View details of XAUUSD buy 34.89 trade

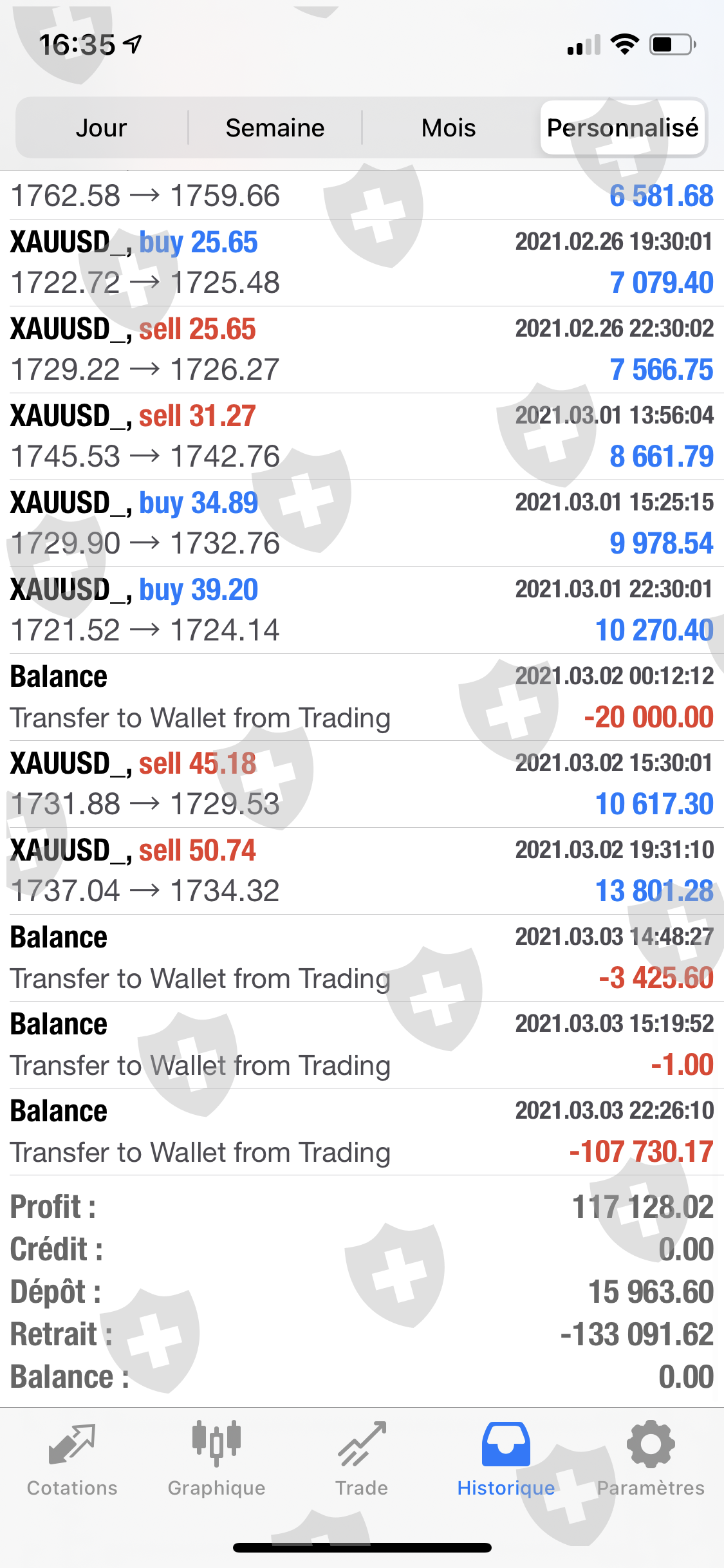pos(362,523)
